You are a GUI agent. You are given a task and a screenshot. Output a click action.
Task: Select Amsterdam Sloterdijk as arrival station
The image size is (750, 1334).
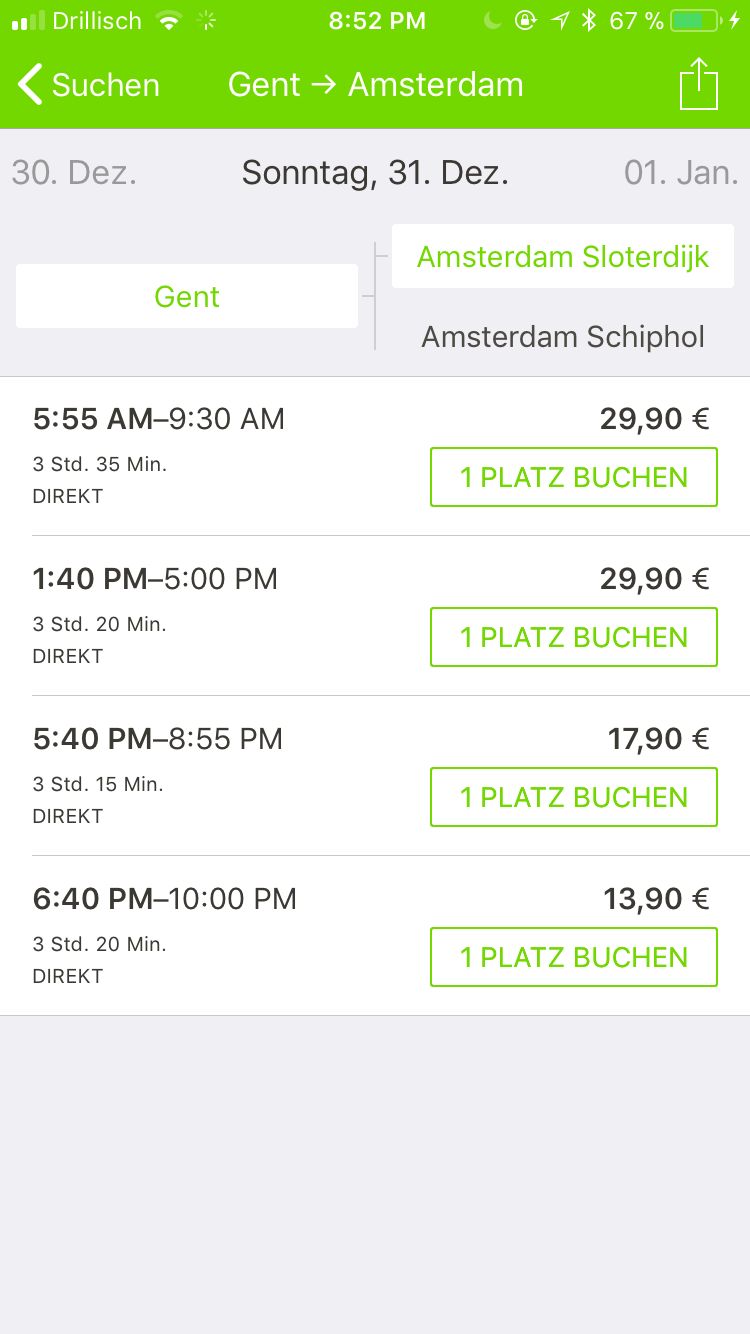(x=562, y=255)
